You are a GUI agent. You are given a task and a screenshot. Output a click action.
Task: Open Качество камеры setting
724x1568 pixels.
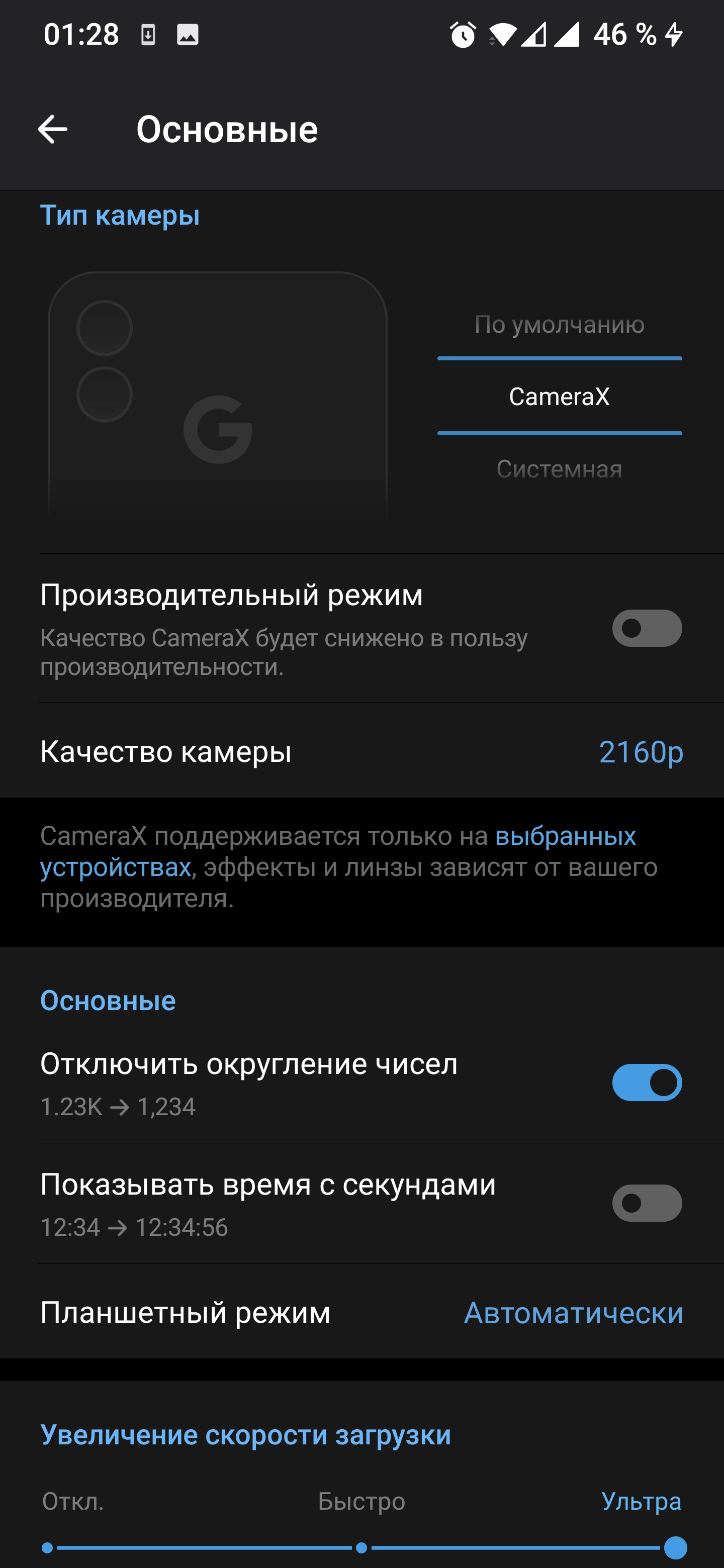361,751
